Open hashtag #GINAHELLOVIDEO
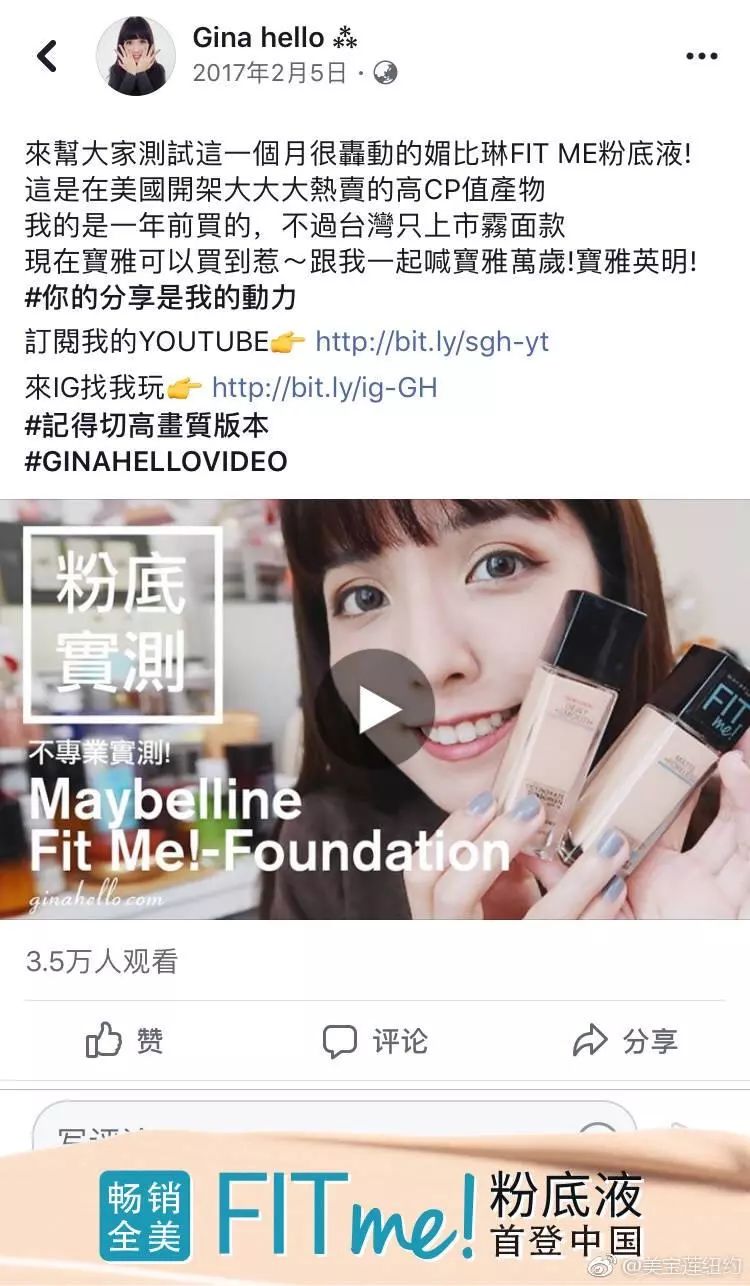The width and height of the screenshot is (750, 1286). 156,461
